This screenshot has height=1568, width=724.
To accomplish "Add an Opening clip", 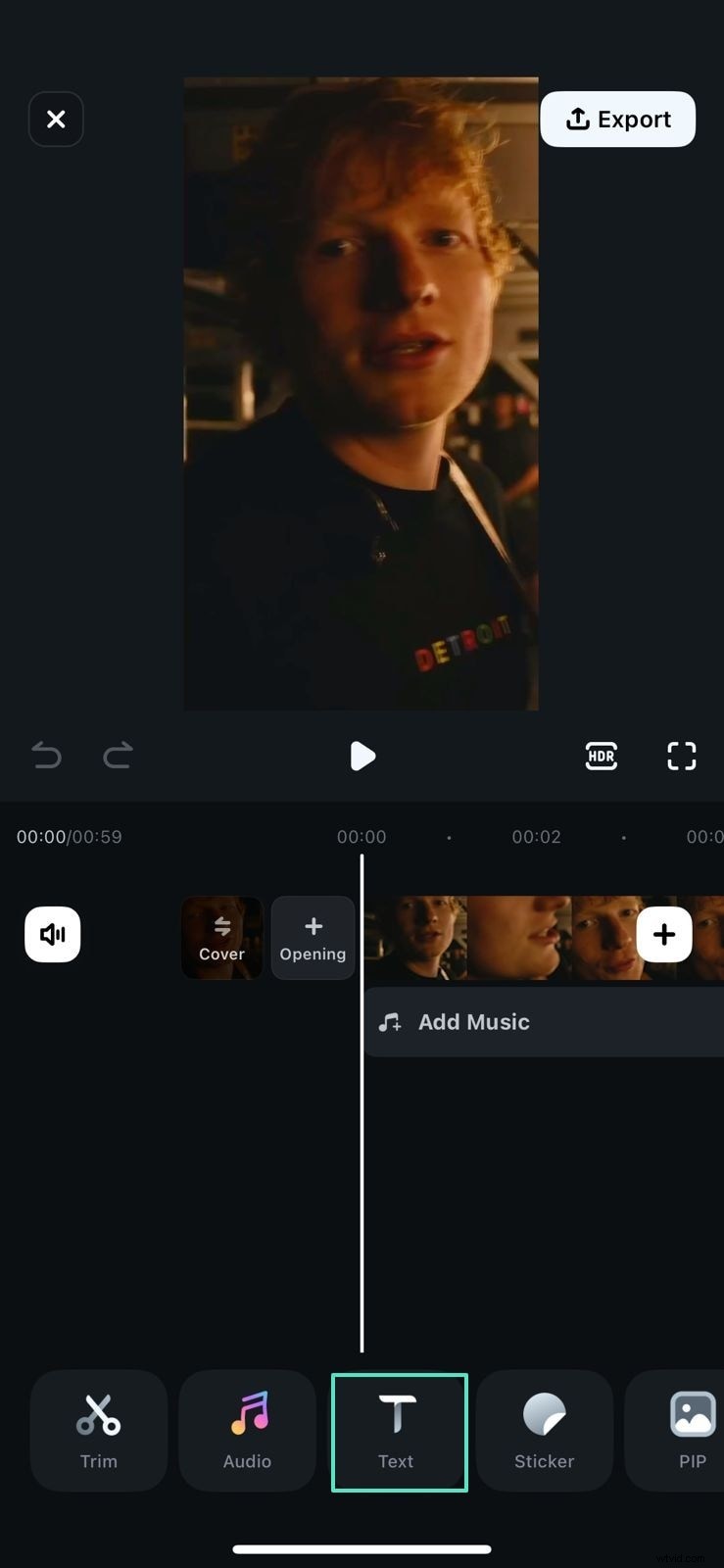I will (313, 938).
